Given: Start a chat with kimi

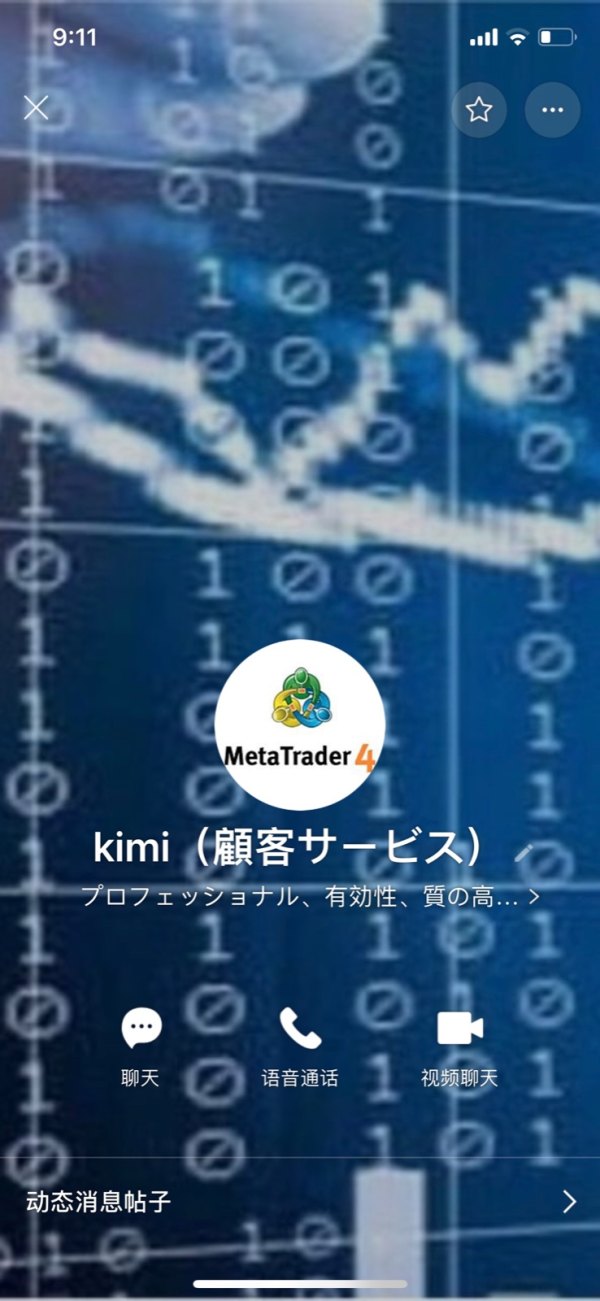Looking at the screenshot, I should click(x=140, y=1047).
